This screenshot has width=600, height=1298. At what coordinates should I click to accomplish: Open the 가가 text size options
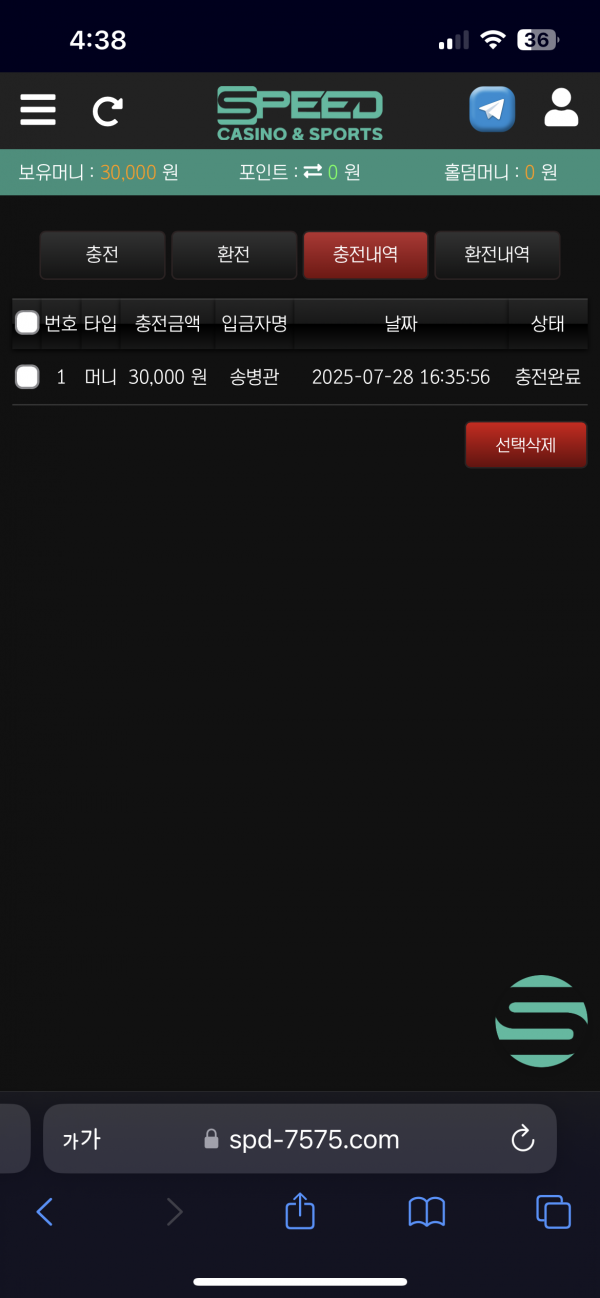(x=81, y=1139)
